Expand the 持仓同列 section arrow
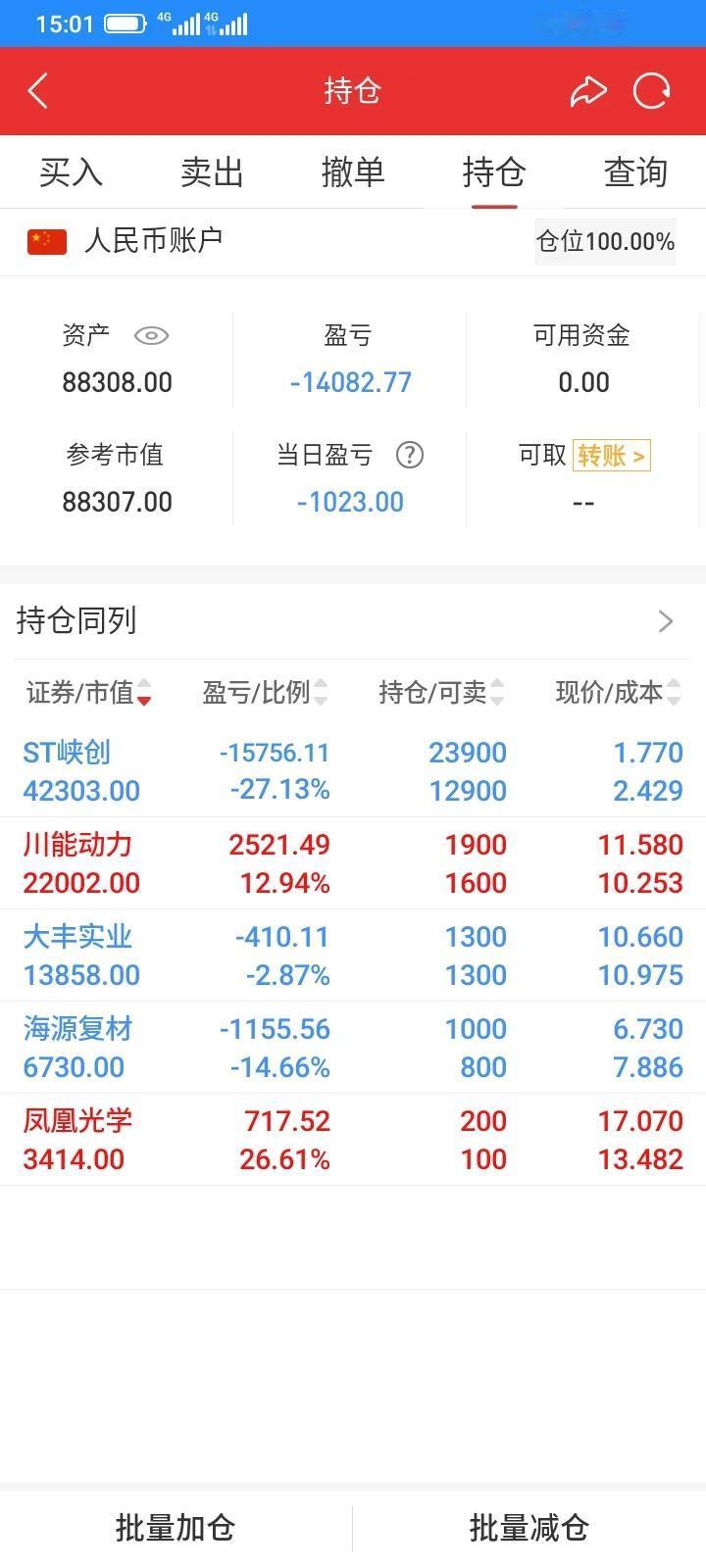This screenshot has width=706, height=1568. [x=666, y=621]
